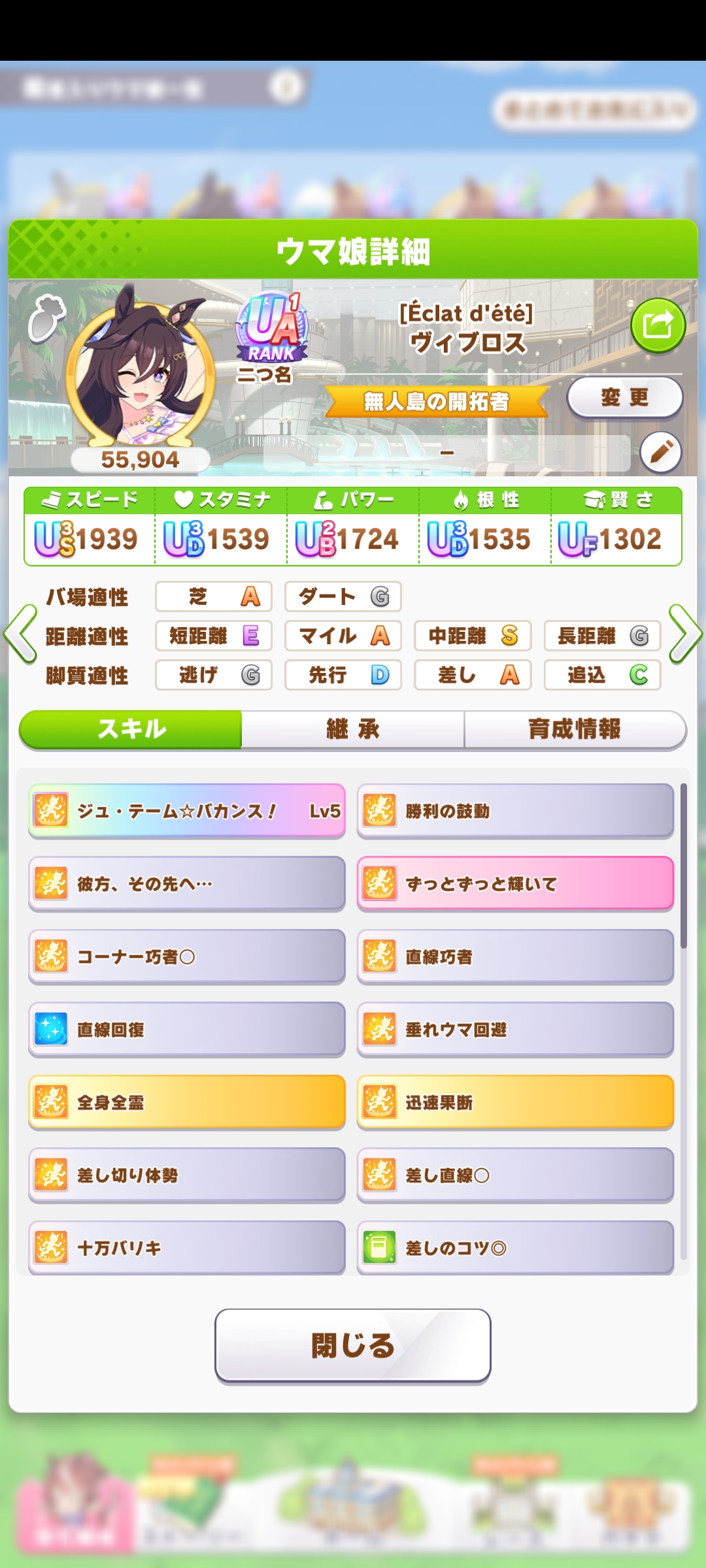Tap the green share icon
Screen dimensions: 706x1568
[x=658, y=325]
